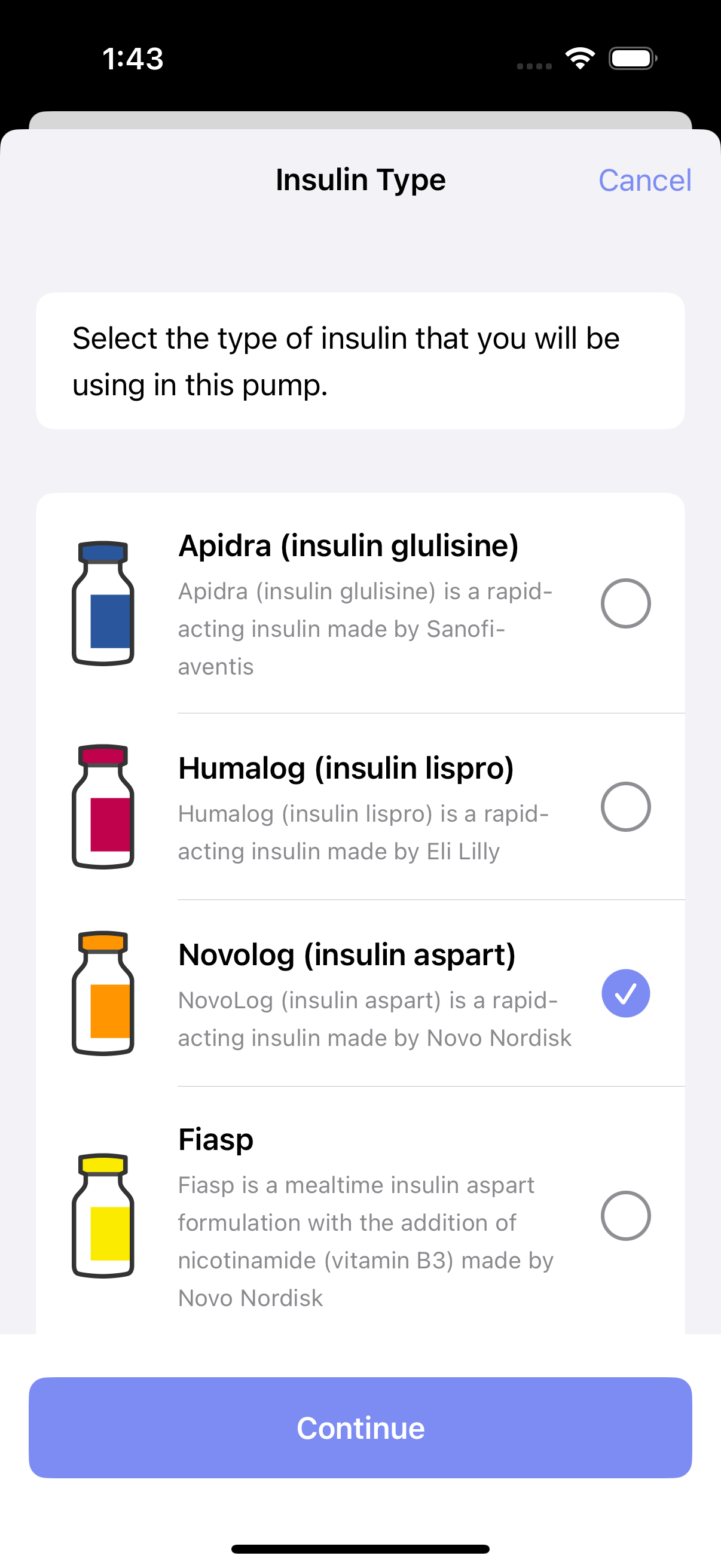The height and width of the screenshot is (1568, 721).
Task: Select Apidra (insulin glulisine)
Action: pyautogui.click(x=360, y=603)
